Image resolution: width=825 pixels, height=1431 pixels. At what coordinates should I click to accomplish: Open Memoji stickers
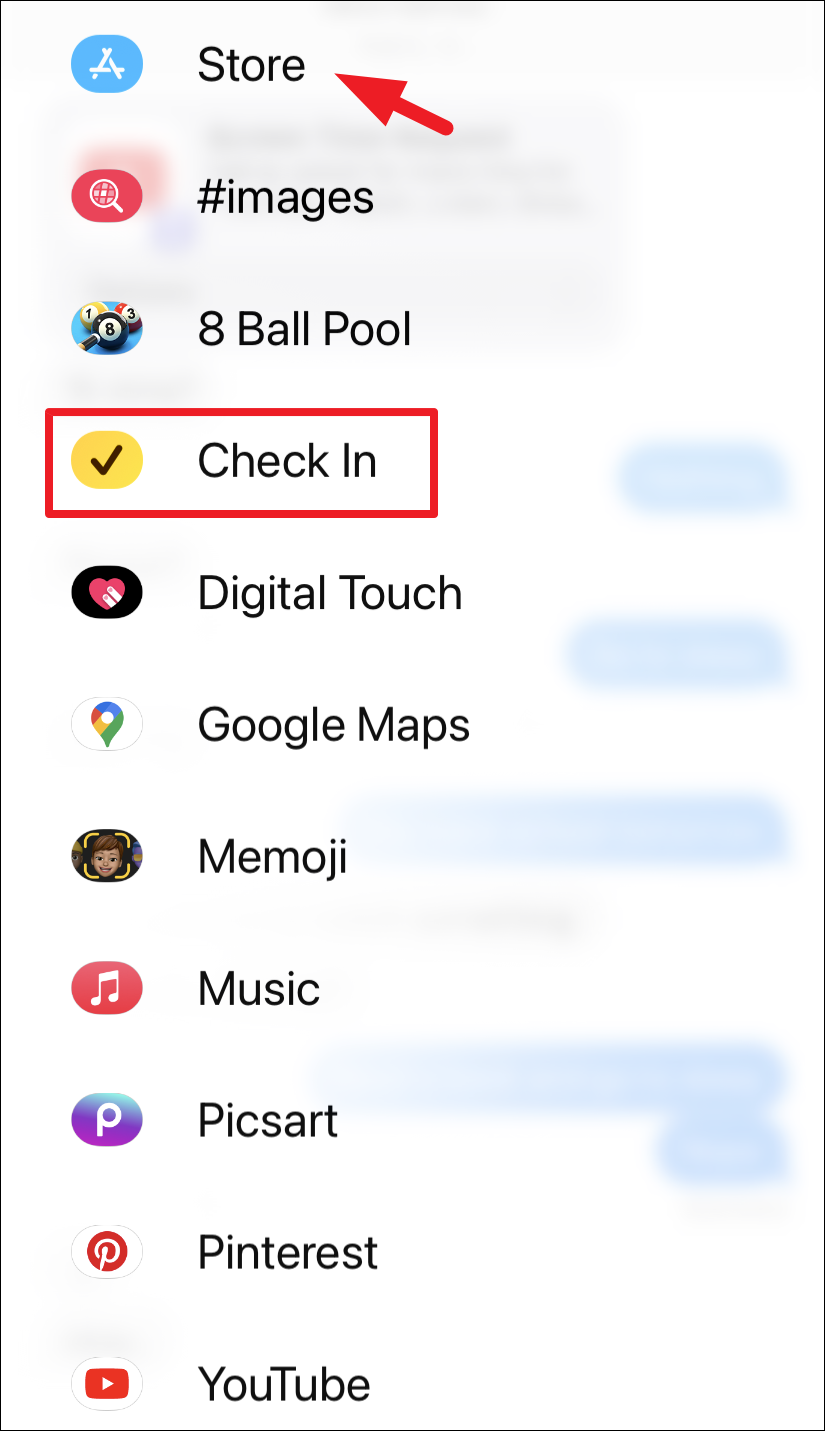(x=272, y=857)
